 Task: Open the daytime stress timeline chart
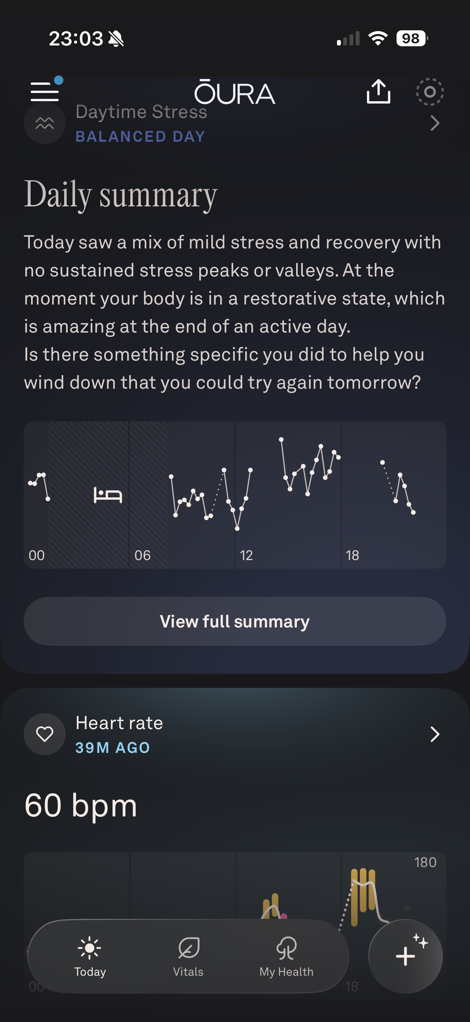coord(235,495)
